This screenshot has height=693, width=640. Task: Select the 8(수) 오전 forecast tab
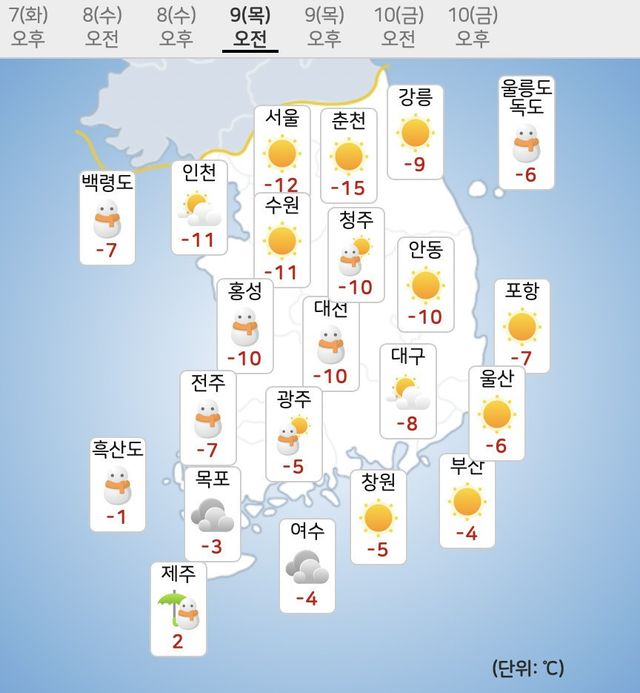(101, 27)
